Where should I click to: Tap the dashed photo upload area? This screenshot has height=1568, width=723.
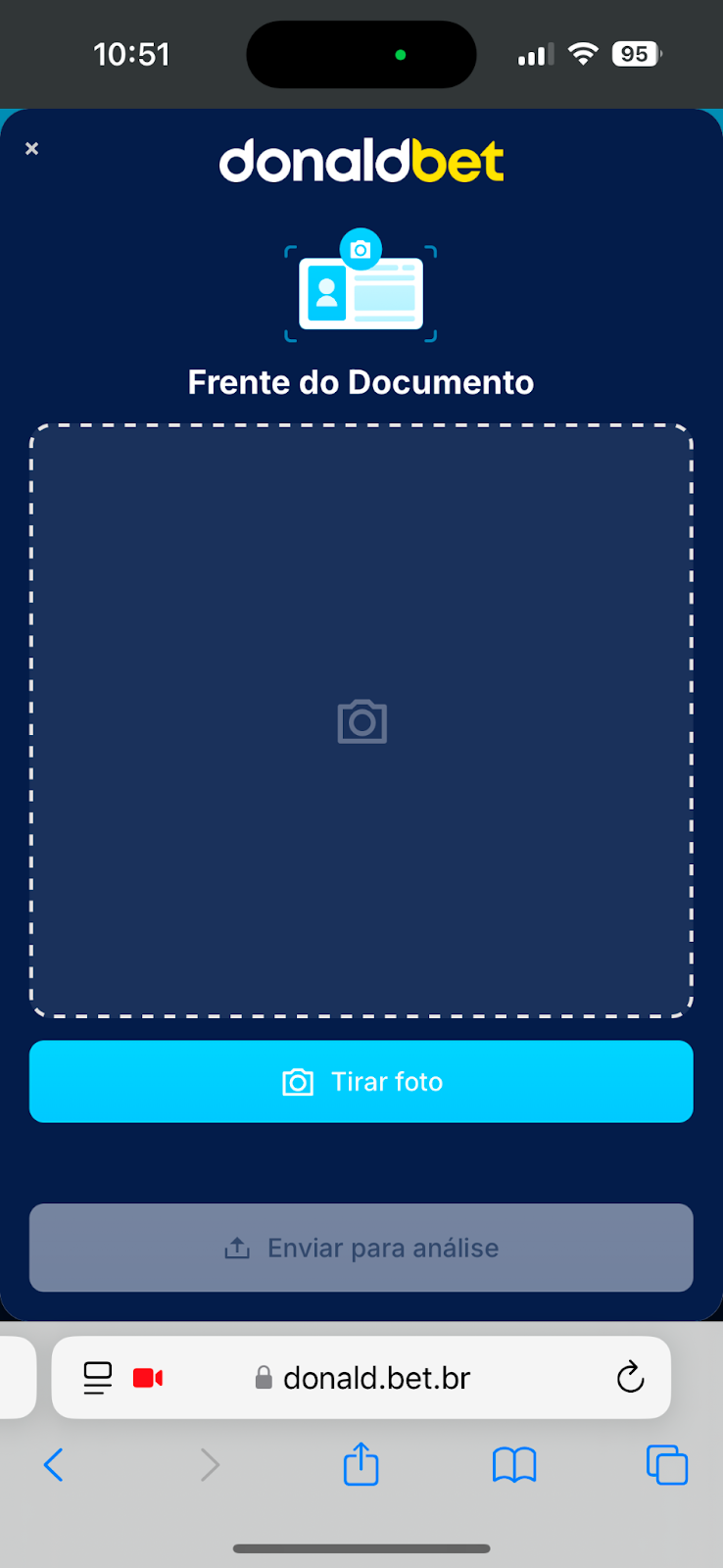coord(361,721)
